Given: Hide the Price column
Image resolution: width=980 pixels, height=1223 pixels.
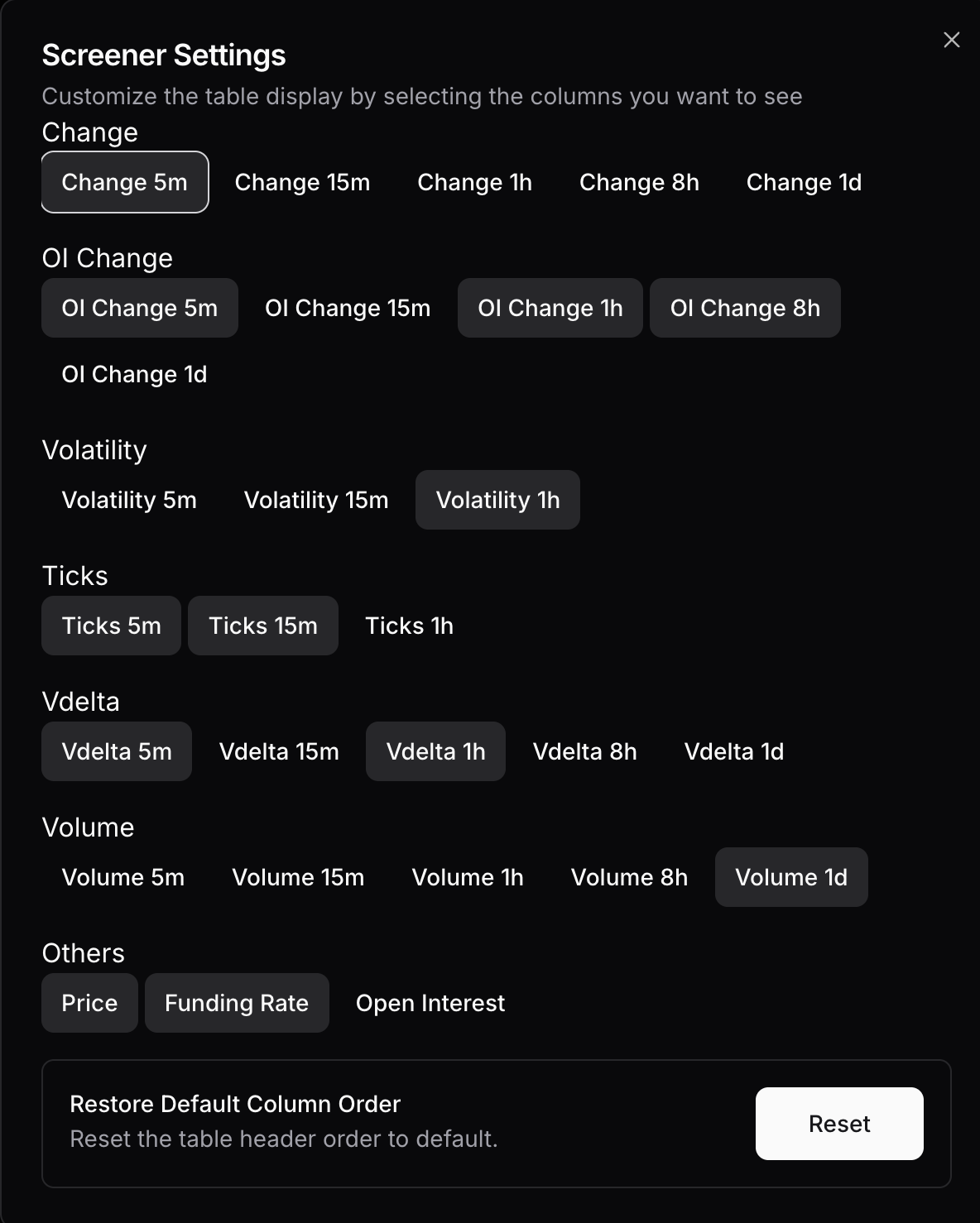Looking at the screenshot, I should pos(89,1003).
